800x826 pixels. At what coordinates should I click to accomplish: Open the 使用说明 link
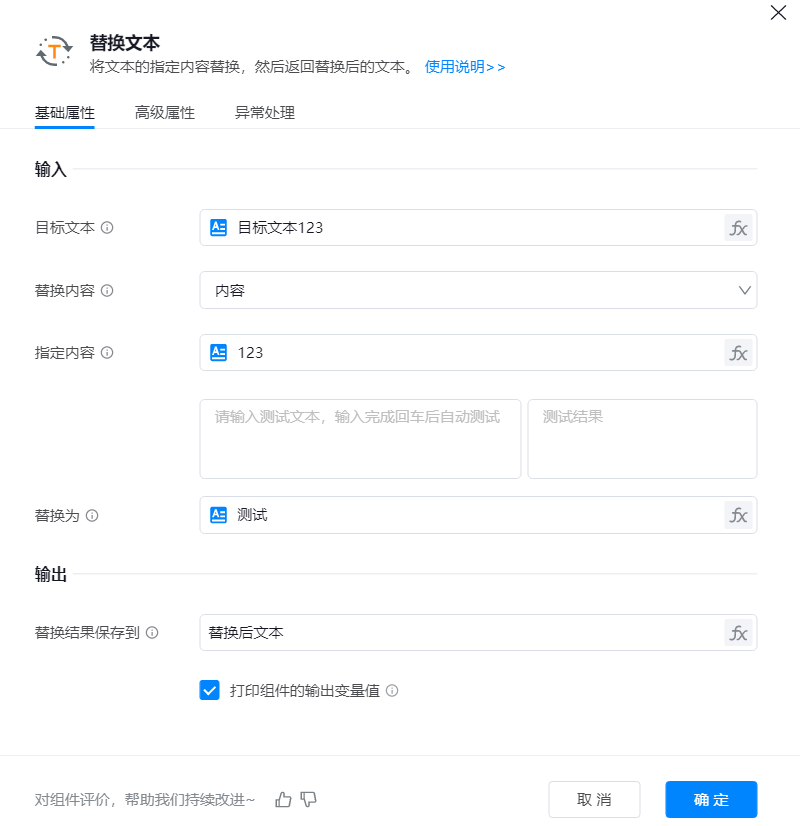[x=465, y=67]
